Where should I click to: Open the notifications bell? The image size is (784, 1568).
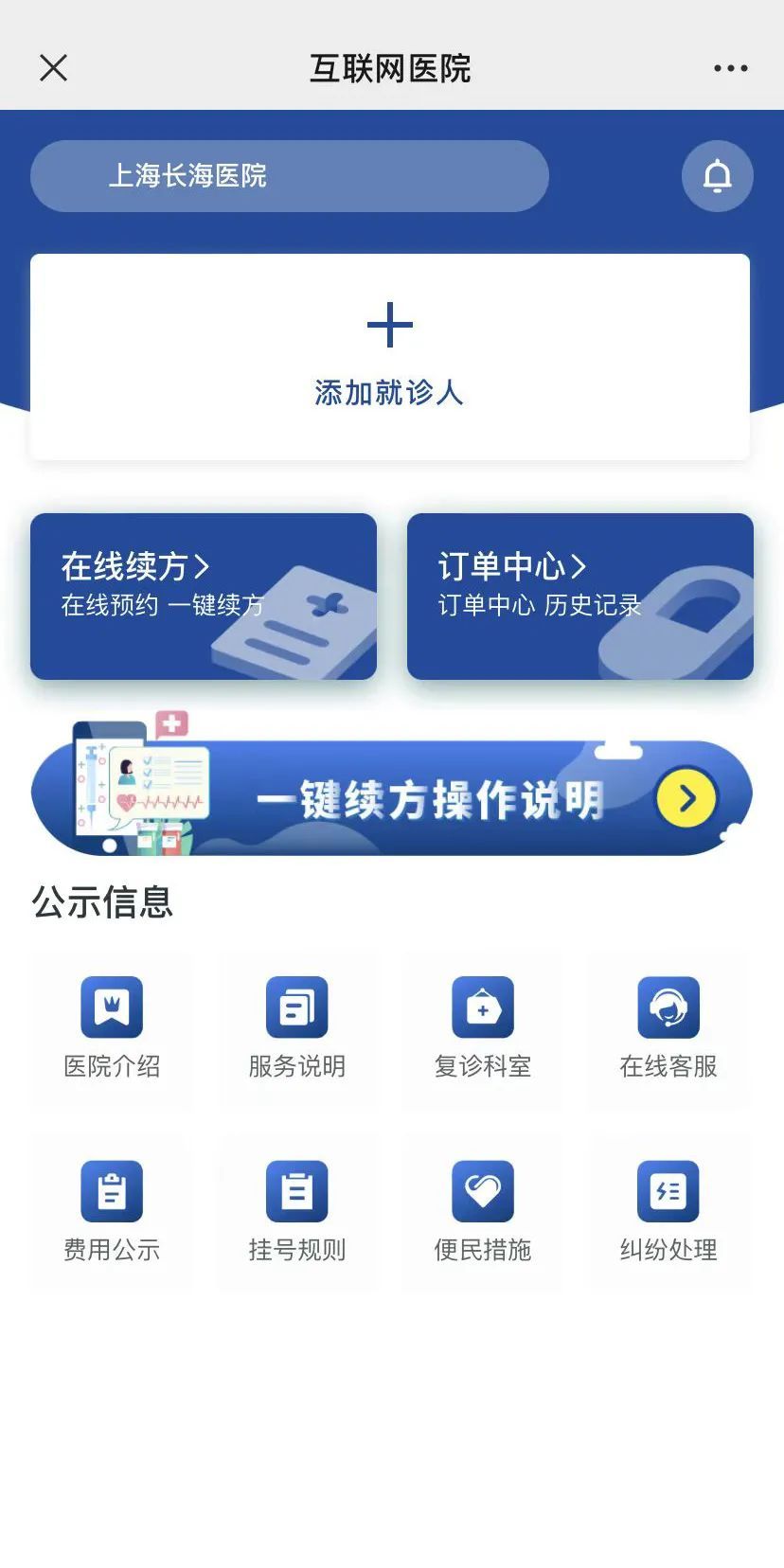point(717,176)
